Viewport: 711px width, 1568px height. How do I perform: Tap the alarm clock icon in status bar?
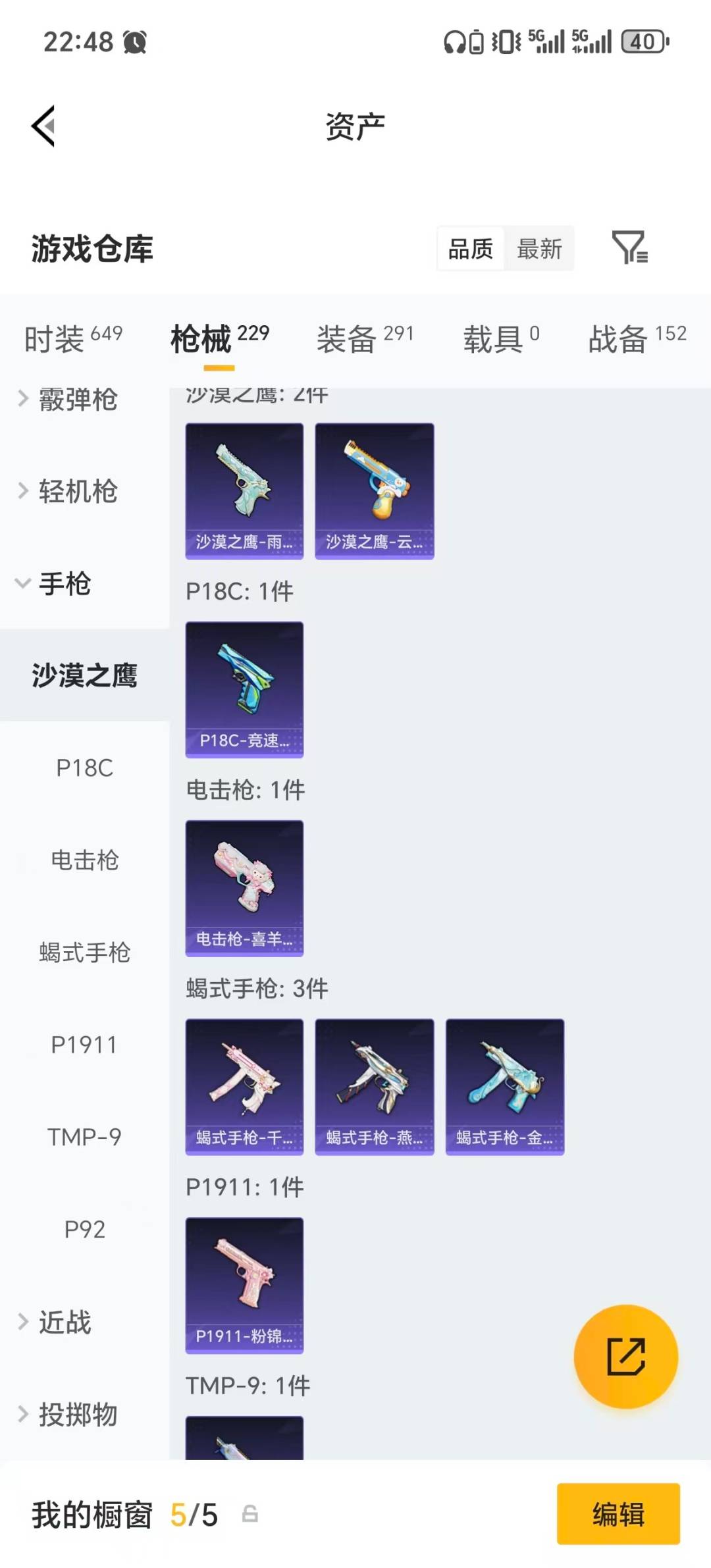click(x=134, y=43)
